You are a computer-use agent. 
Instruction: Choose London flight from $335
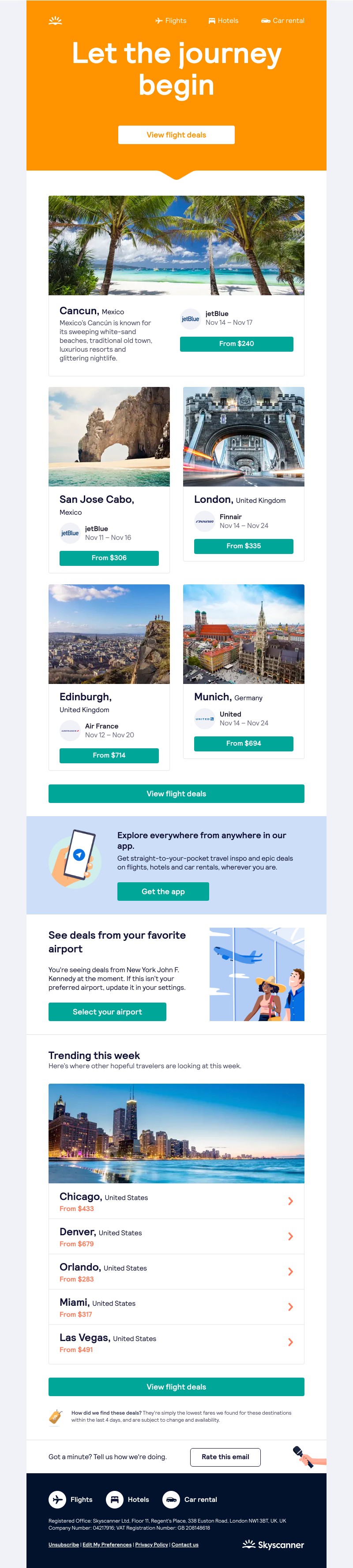pos(243,546)
